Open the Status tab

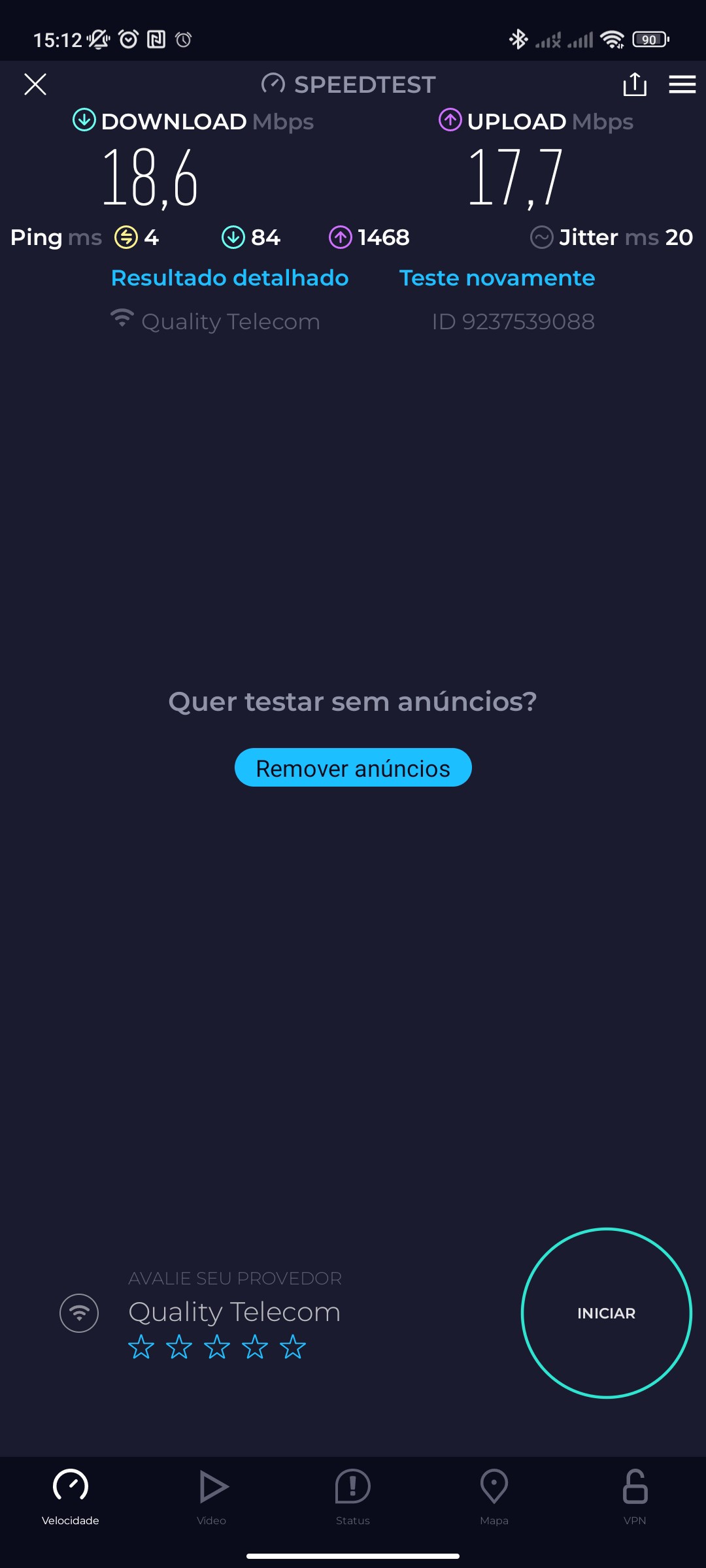(353, 1496)
